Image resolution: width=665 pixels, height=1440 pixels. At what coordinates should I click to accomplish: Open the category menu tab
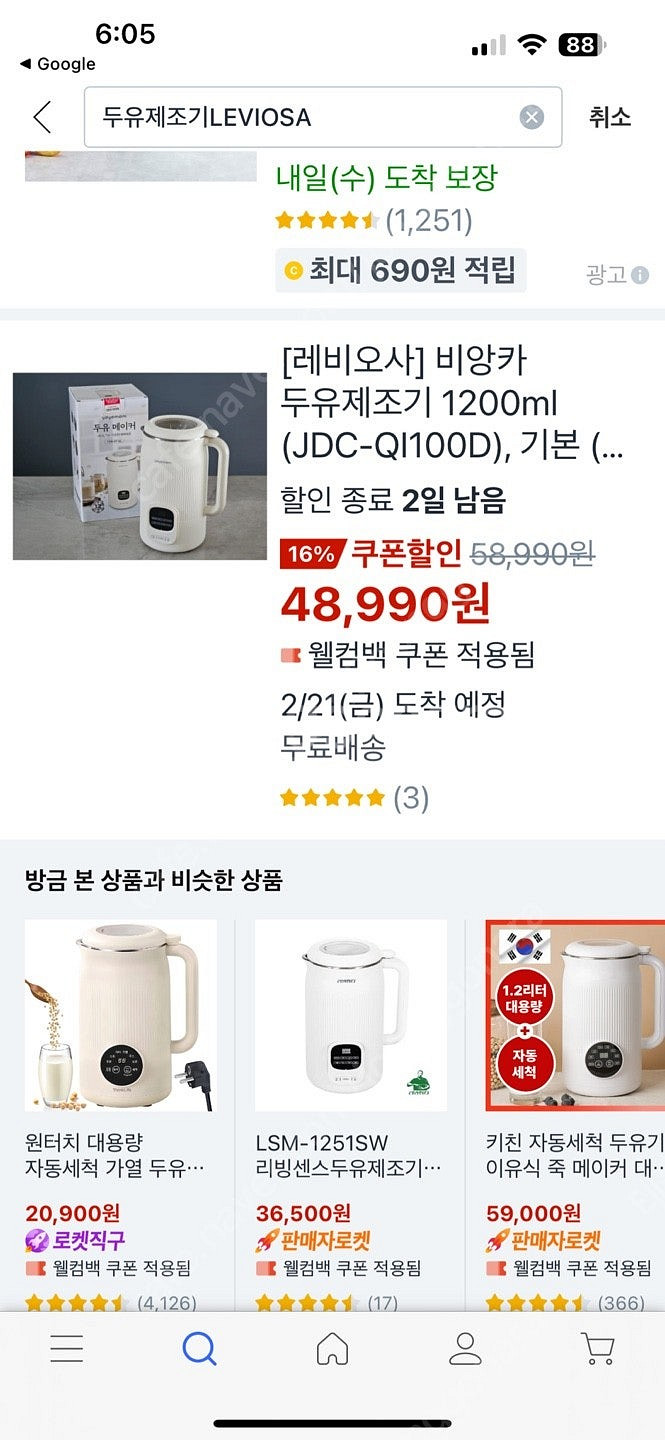(67, 1349)
